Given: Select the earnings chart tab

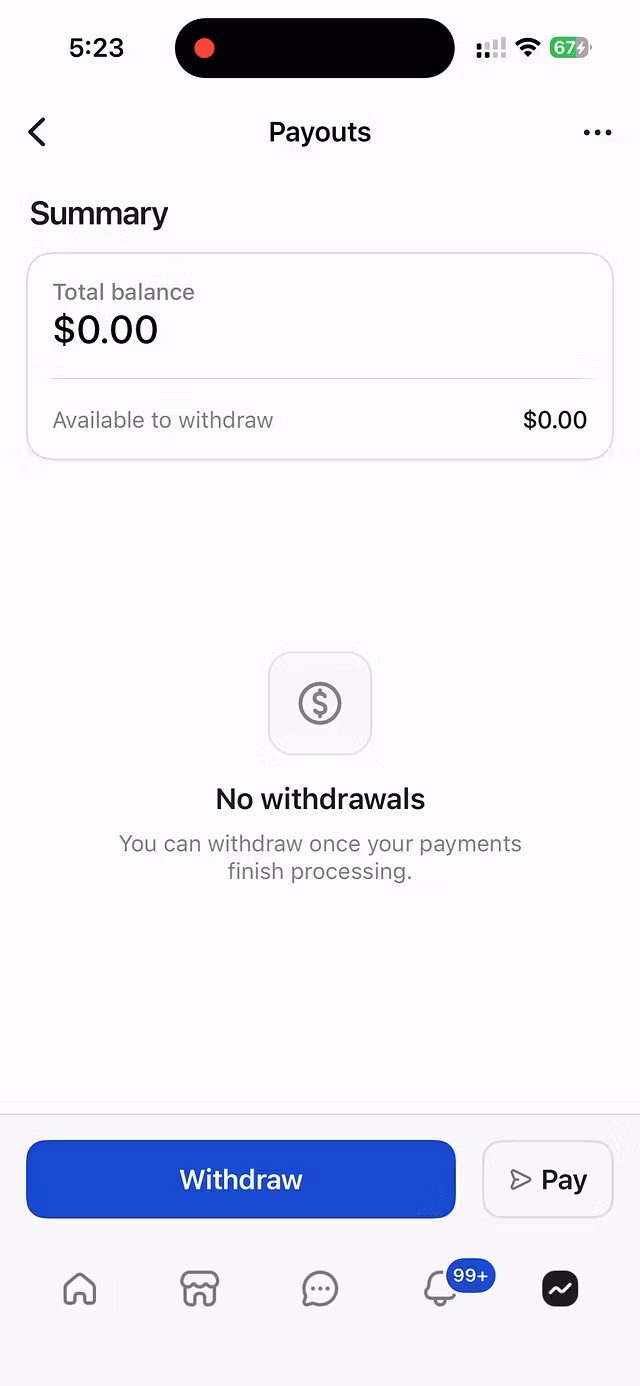Looking at the screenshot, I should 560,1289.
